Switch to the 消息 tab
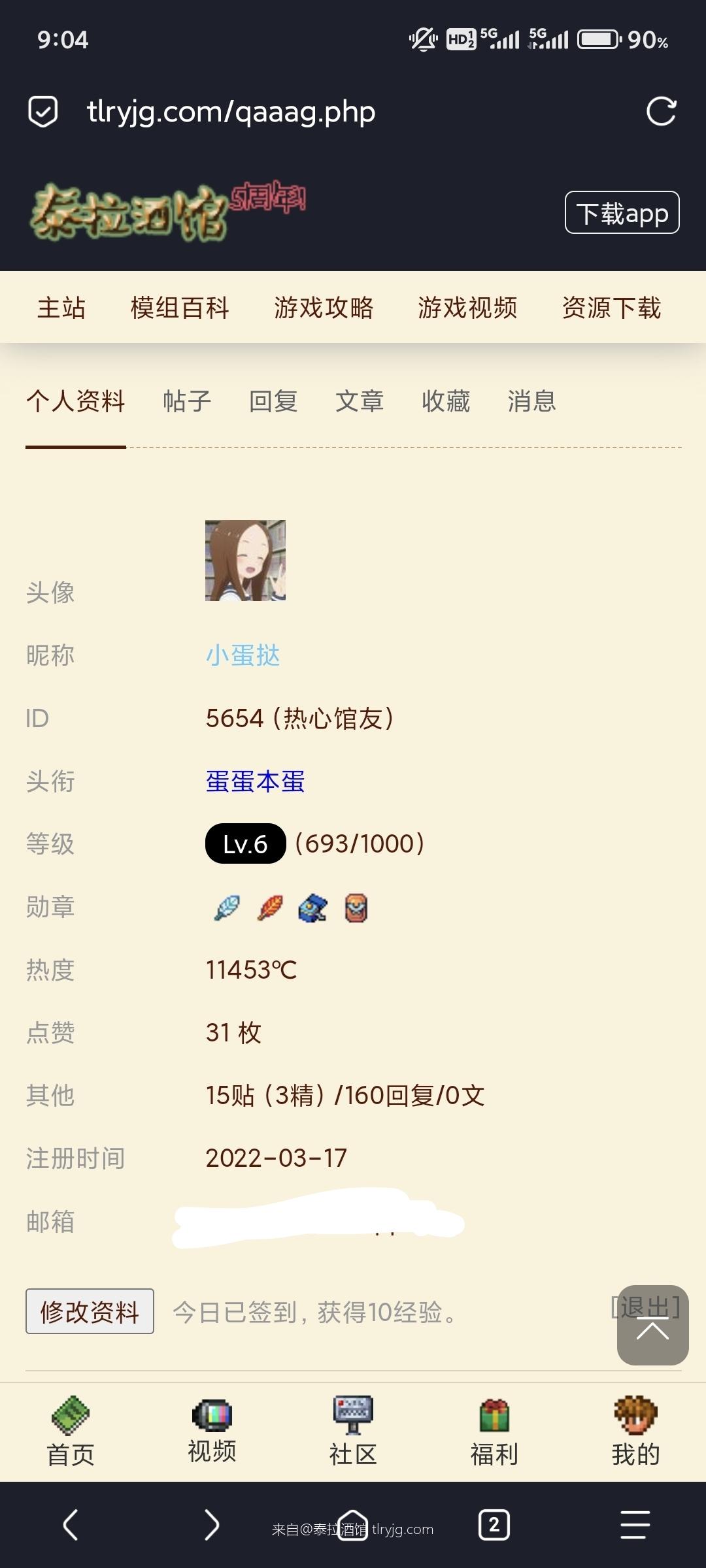This screenshot has height=1568, width=706. tap(531, 401)
